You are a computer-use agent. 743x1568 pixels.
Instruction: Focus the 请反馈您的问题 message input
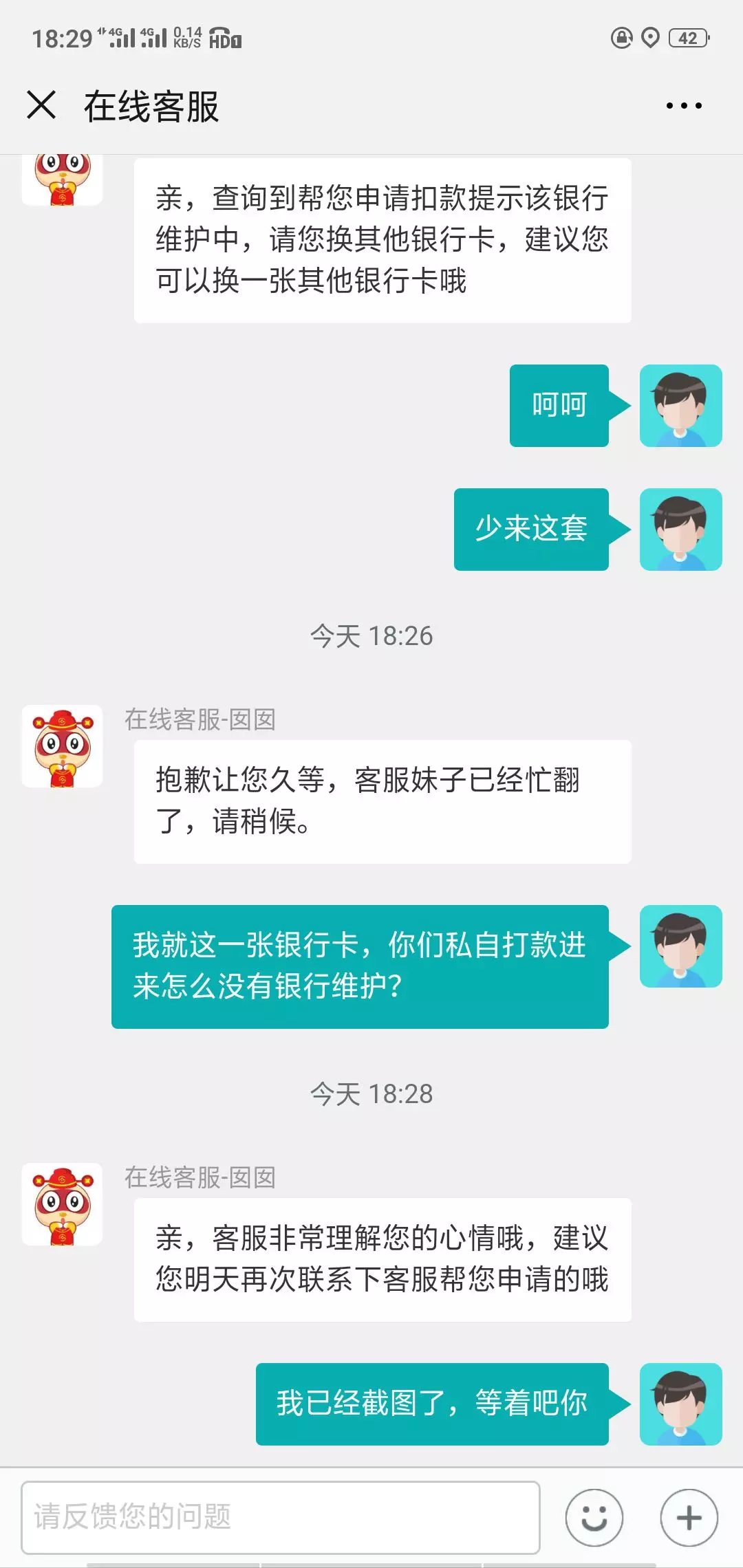pyautogui.click(x=280, y=1517)
